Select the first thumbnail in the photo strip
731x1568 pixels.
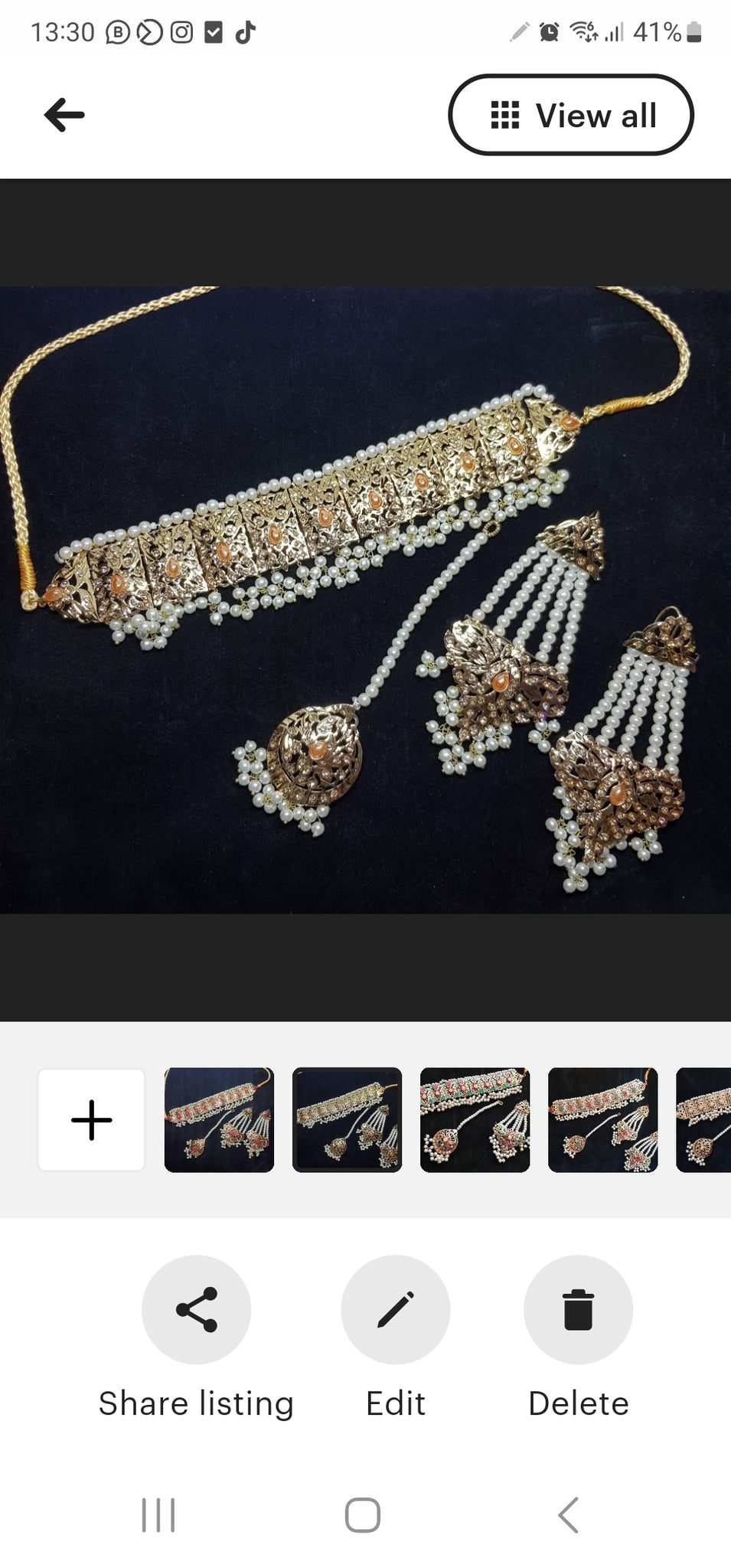pos(219,1120)
